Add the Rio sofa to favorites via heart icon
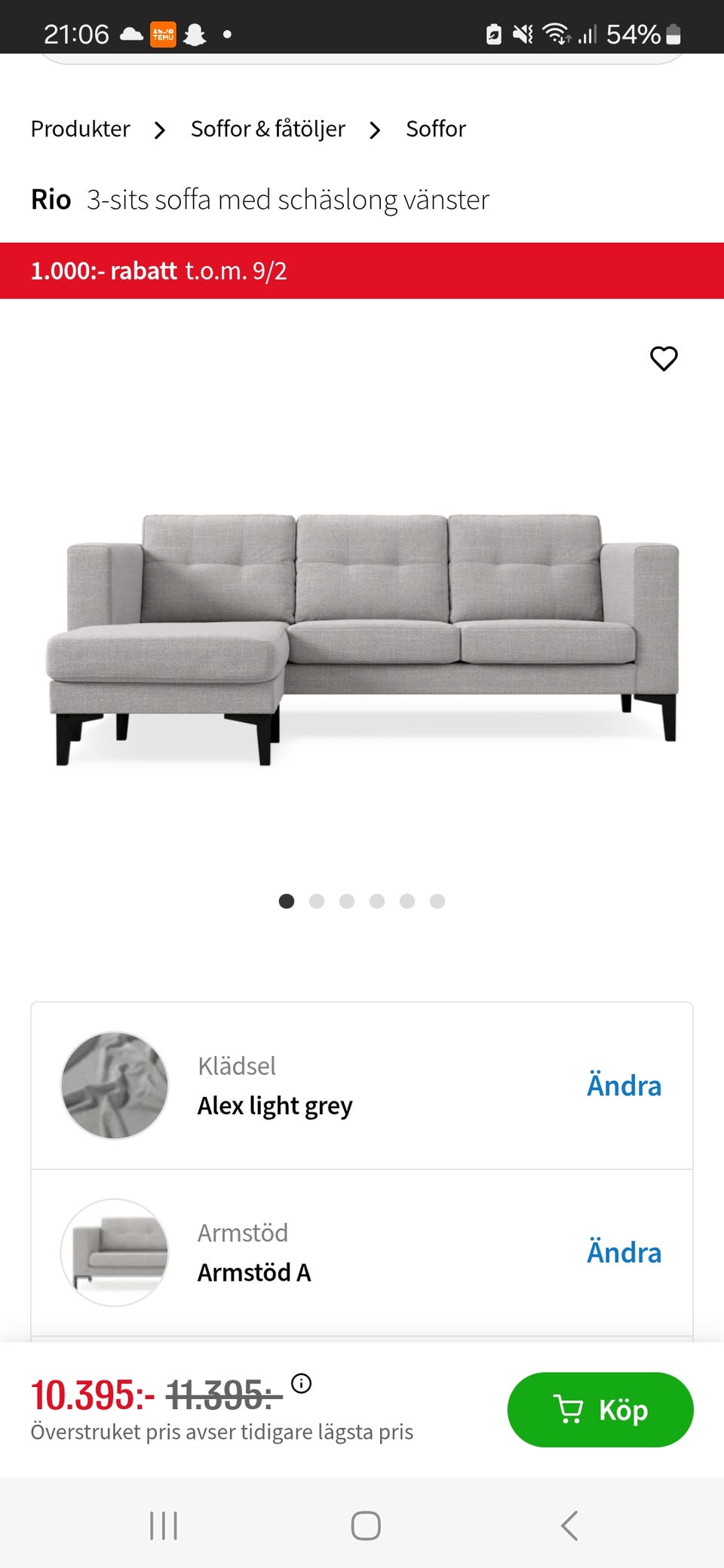 click(664, 359)
